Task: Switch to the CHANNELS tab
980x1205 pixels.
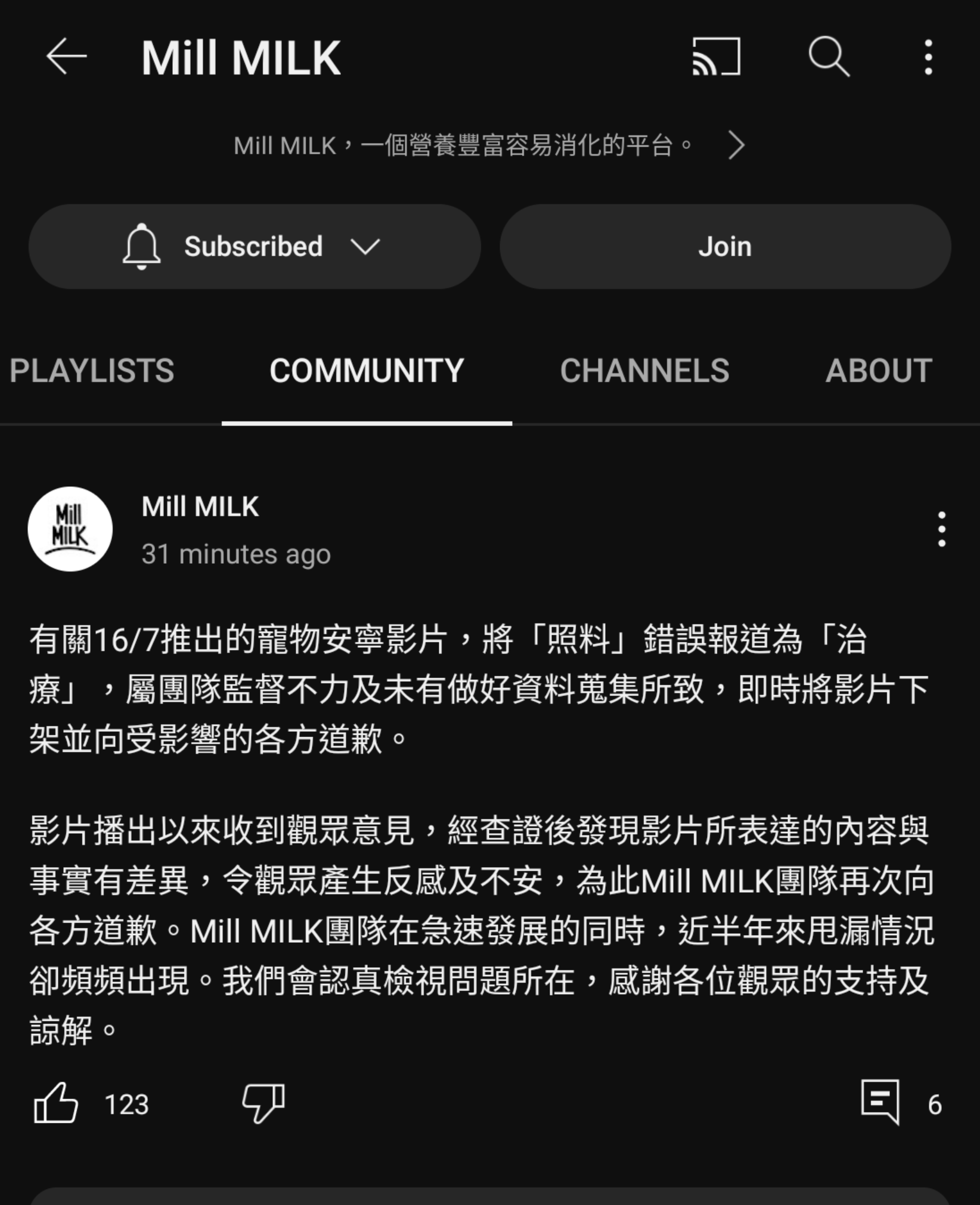Action: pos(645,371)
